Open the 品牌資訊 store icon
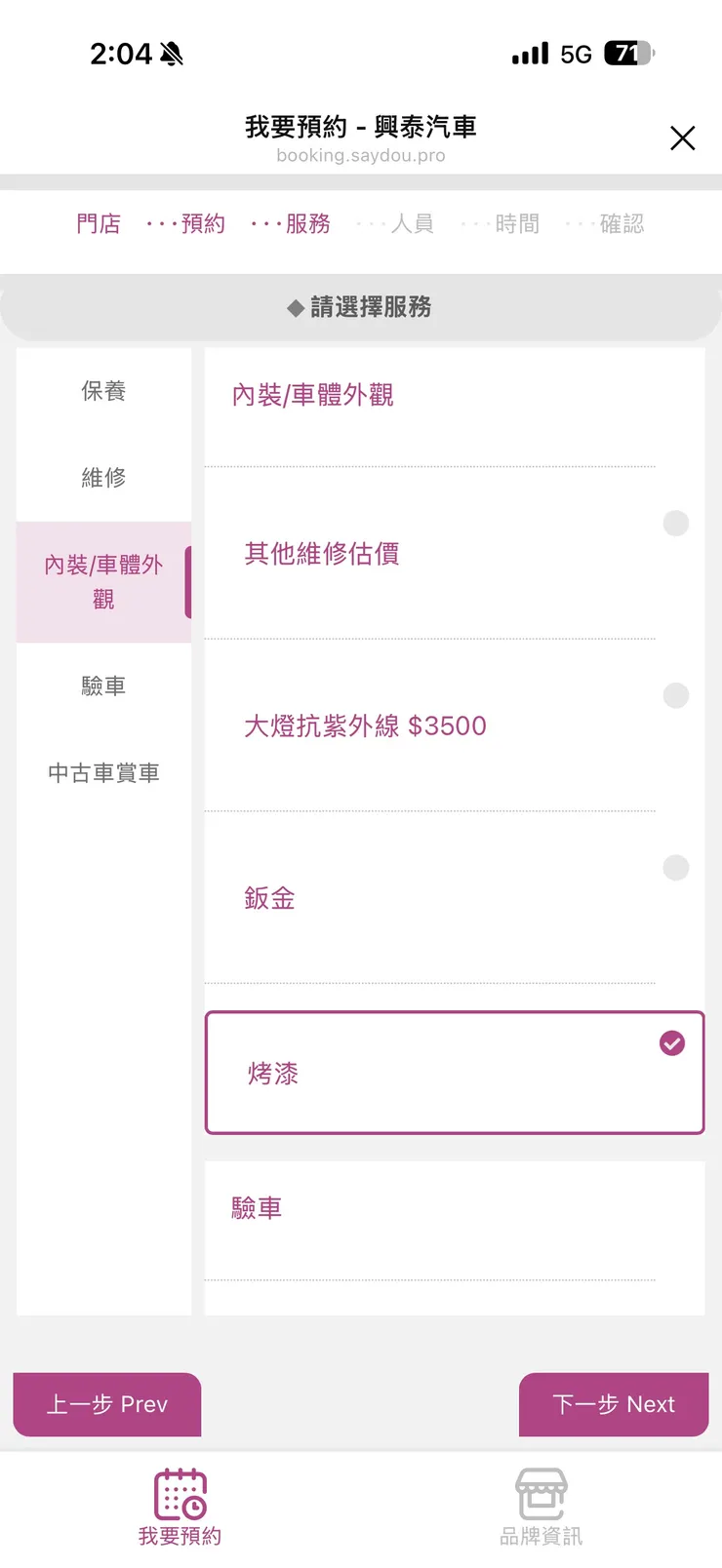 click(x=541, y=1492)
